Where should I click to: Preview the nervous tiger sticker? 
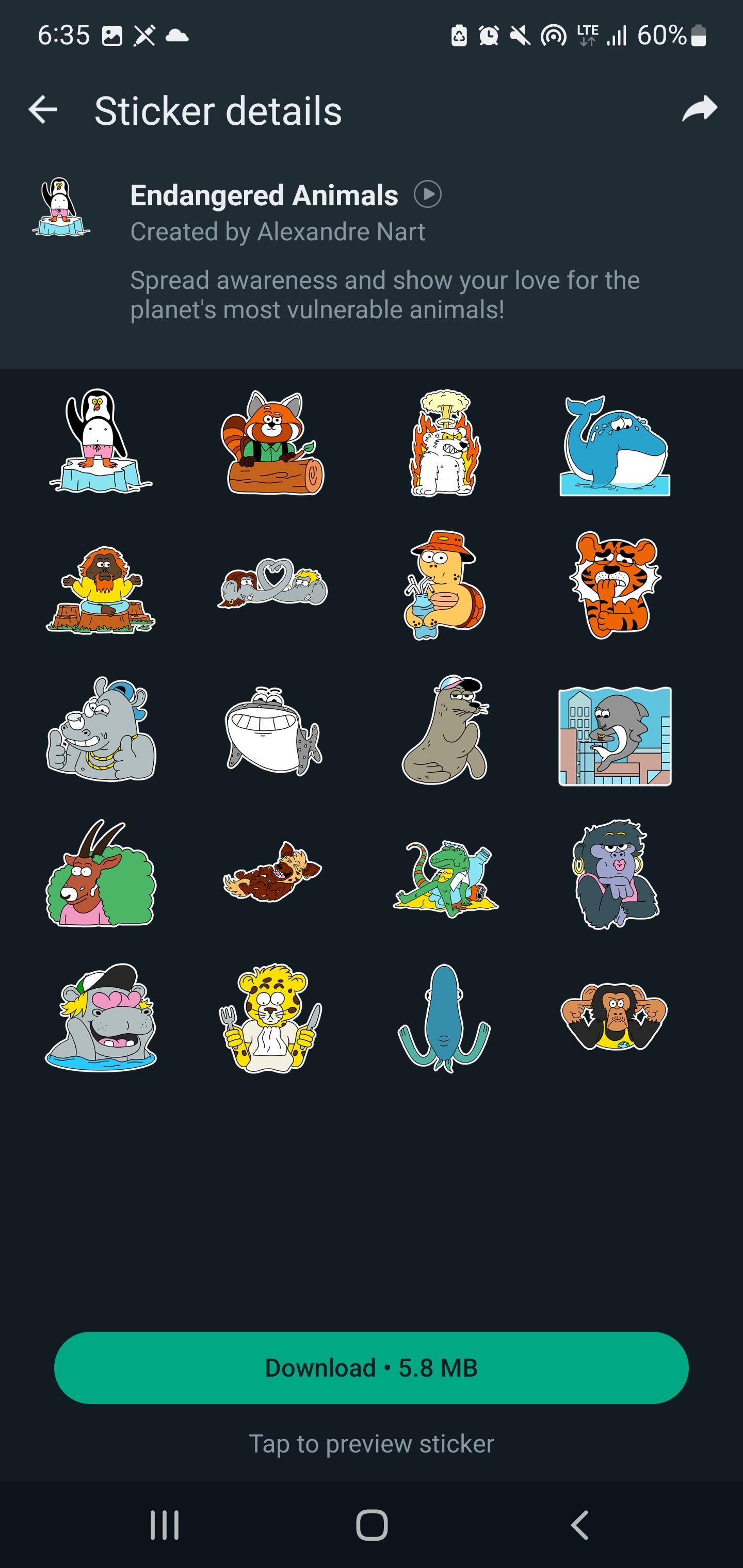[615, 584]
